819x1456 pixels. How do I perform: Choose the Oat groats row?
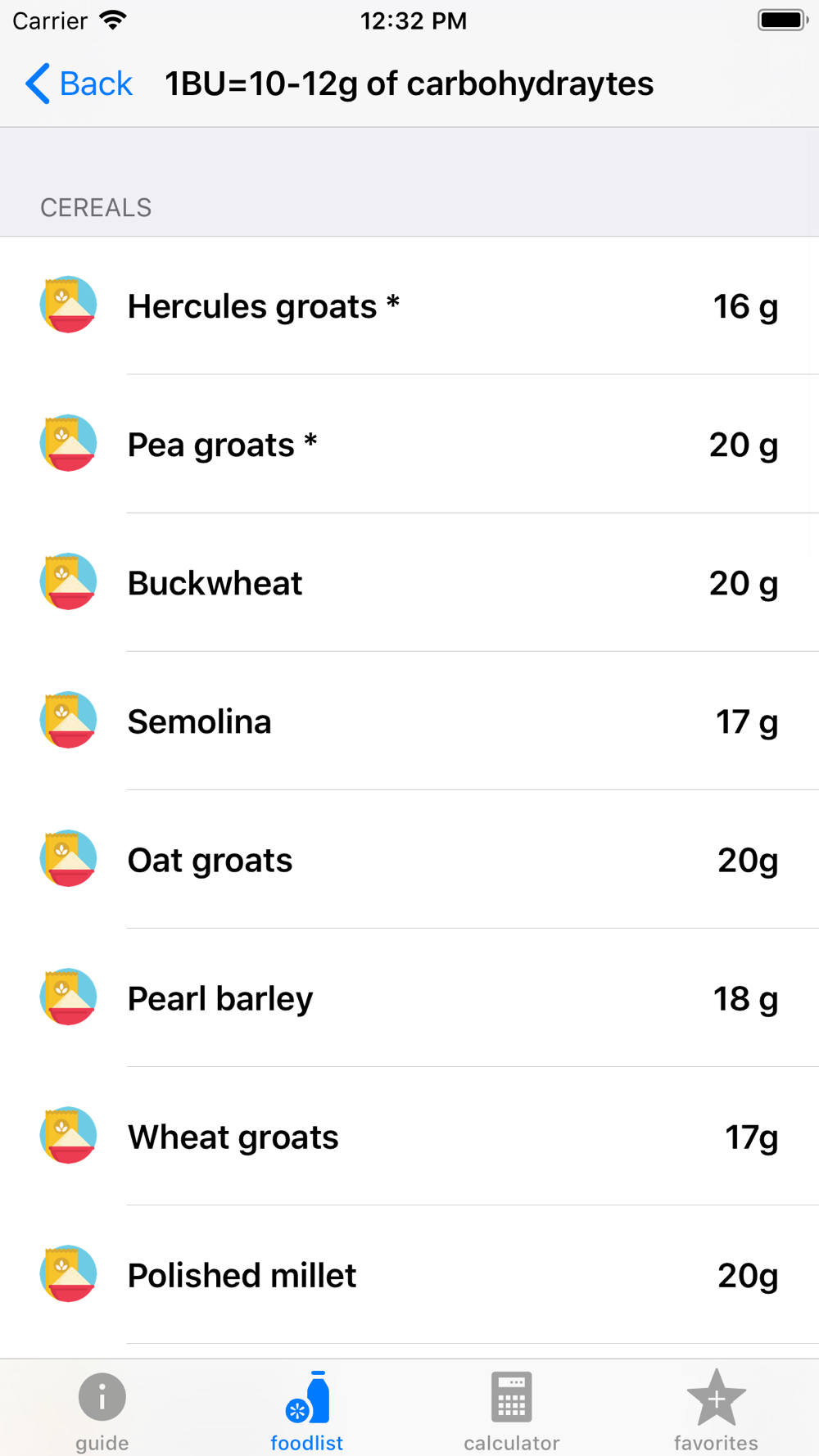tap(409, 860)
